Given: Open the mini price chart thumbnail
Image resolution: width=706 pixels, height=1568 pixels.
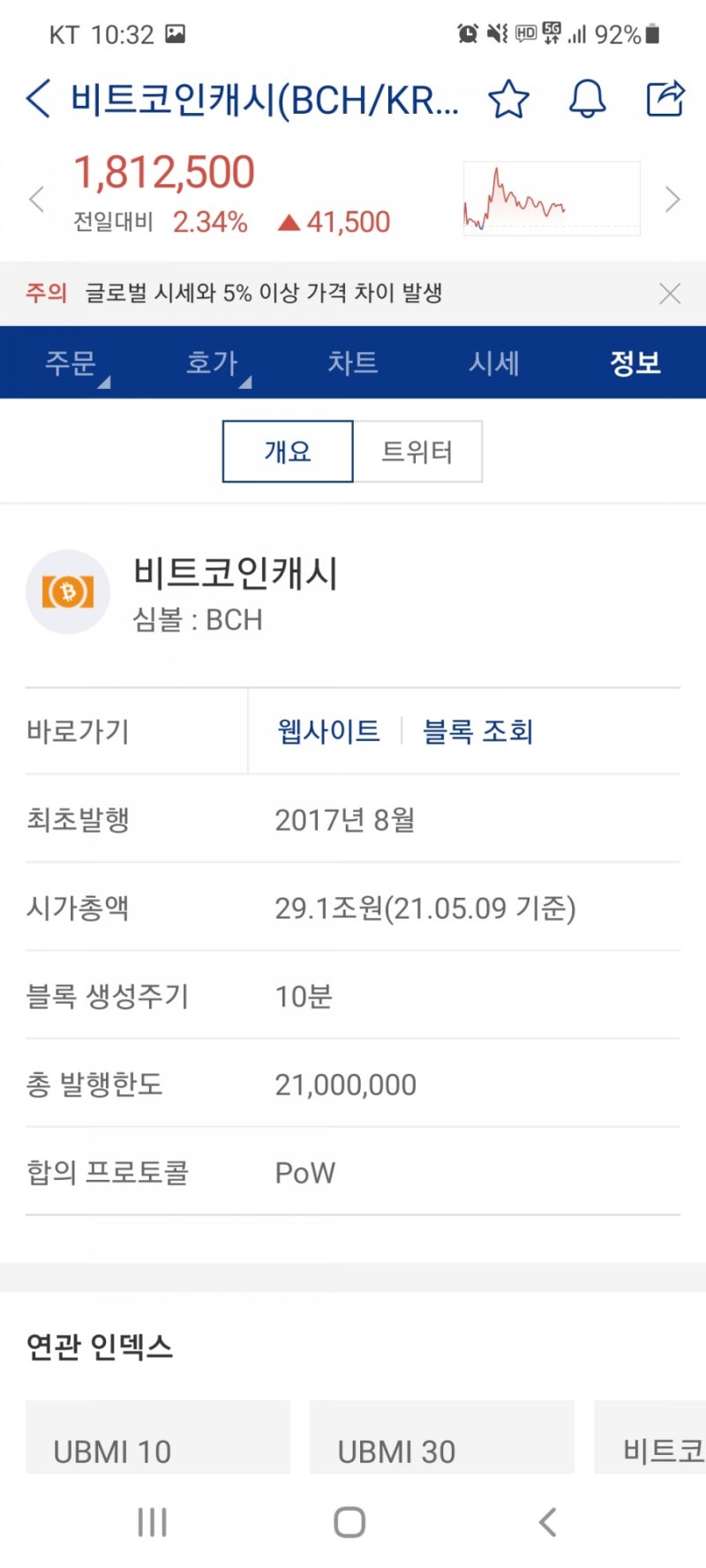Looking at the screenshot, I should tap(551, 198).
